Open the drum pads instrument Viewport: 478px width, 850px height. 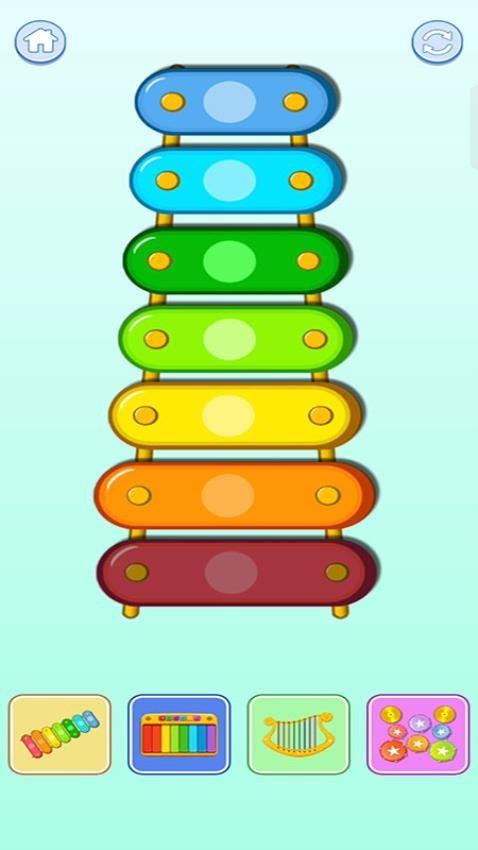pyautogui.click(x=418, y=735)
